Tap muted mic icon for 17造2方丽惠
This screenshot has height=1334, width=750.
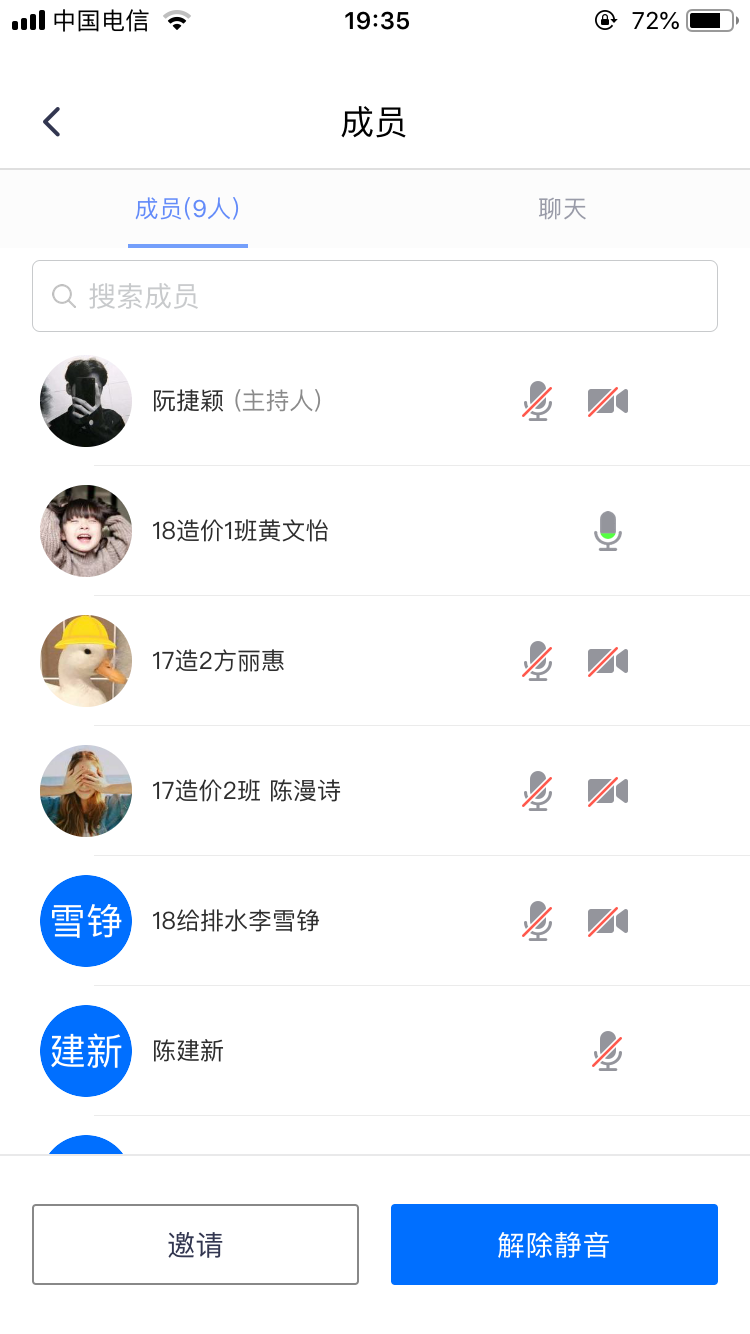(538, 661)
